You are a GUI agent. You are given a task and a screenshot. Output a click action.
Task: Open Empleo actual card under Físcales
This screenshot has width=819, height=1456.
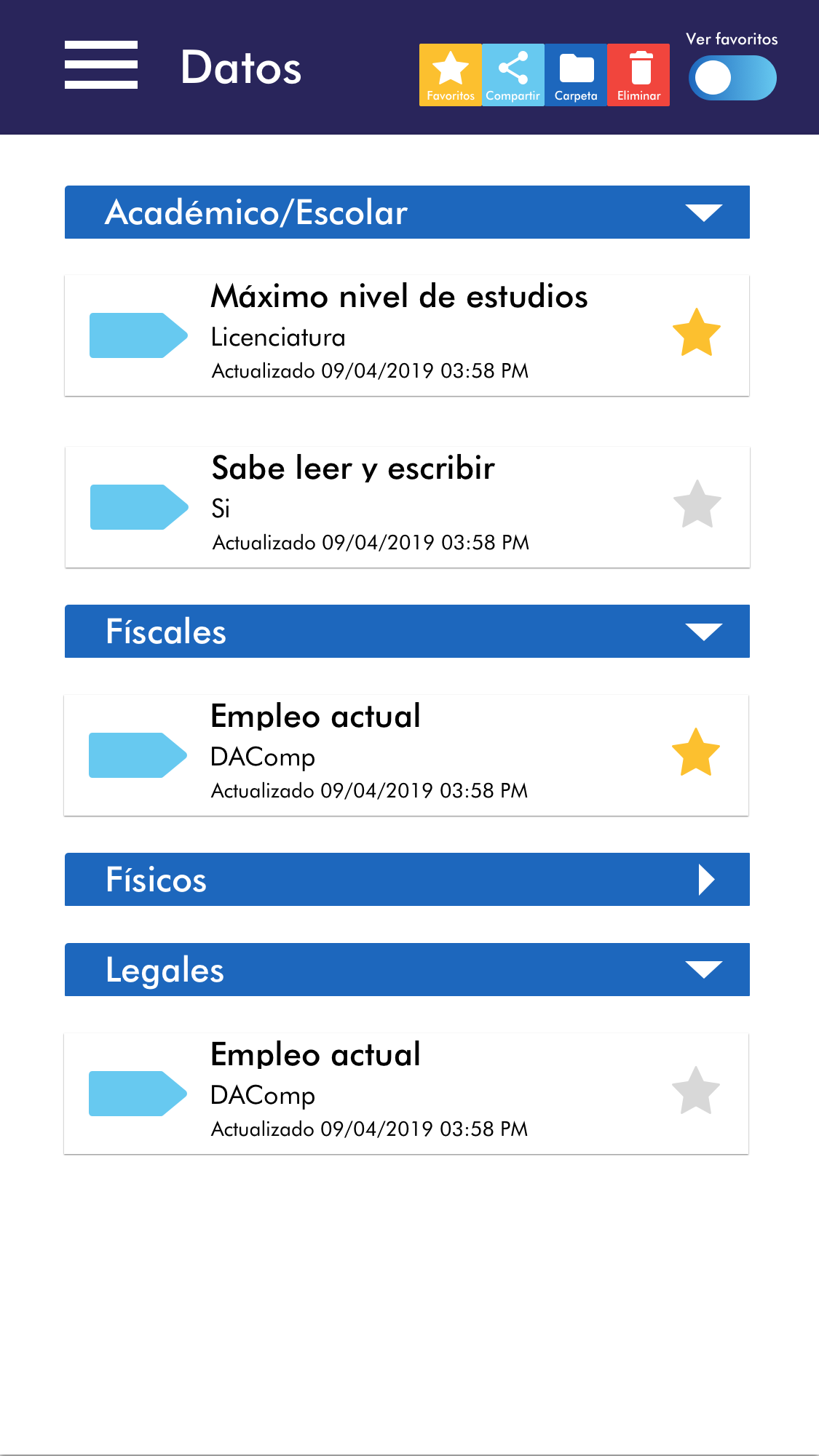pos(400,755)
